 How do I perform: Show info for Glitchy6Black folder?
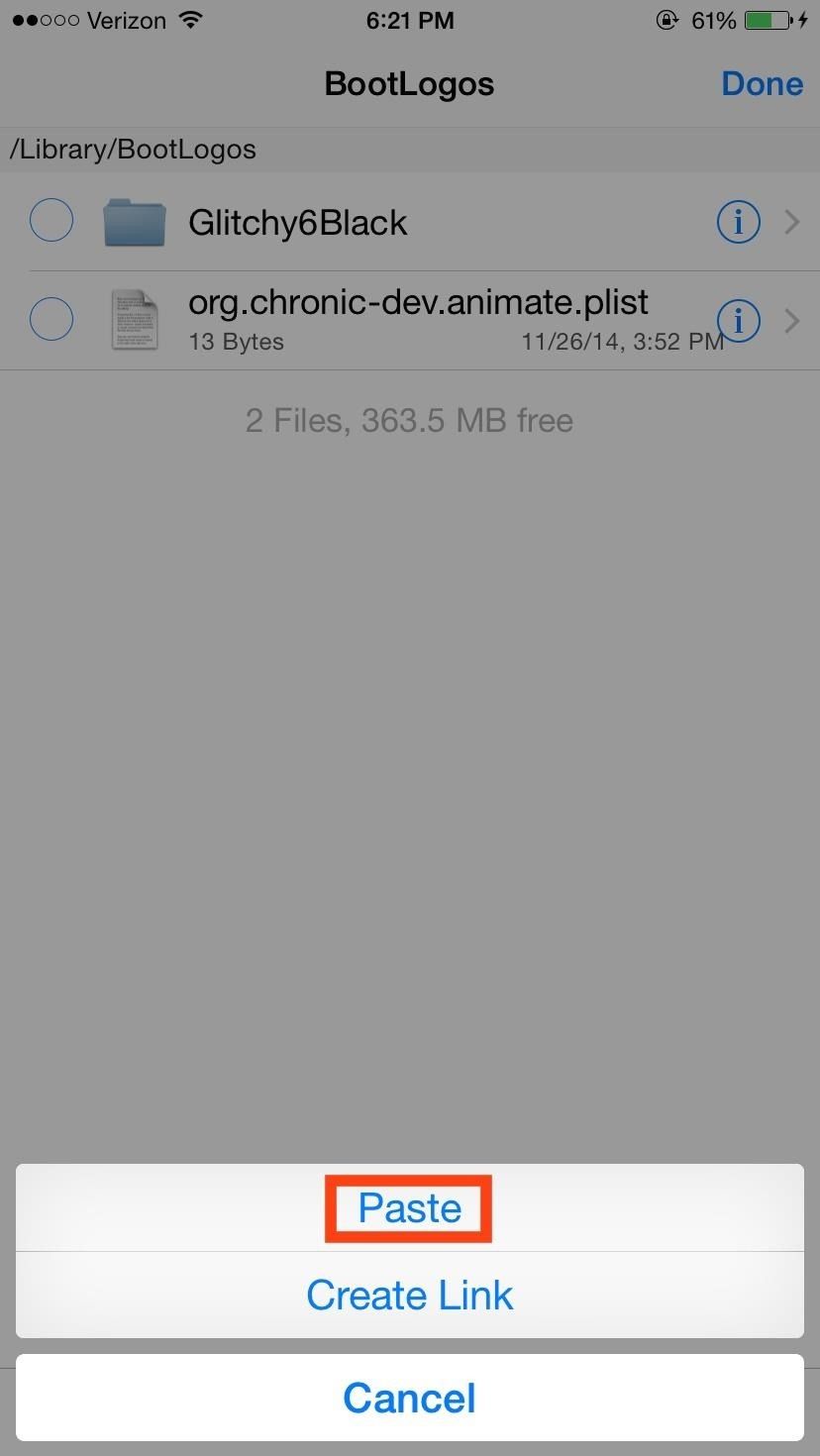tap(738, 222)
